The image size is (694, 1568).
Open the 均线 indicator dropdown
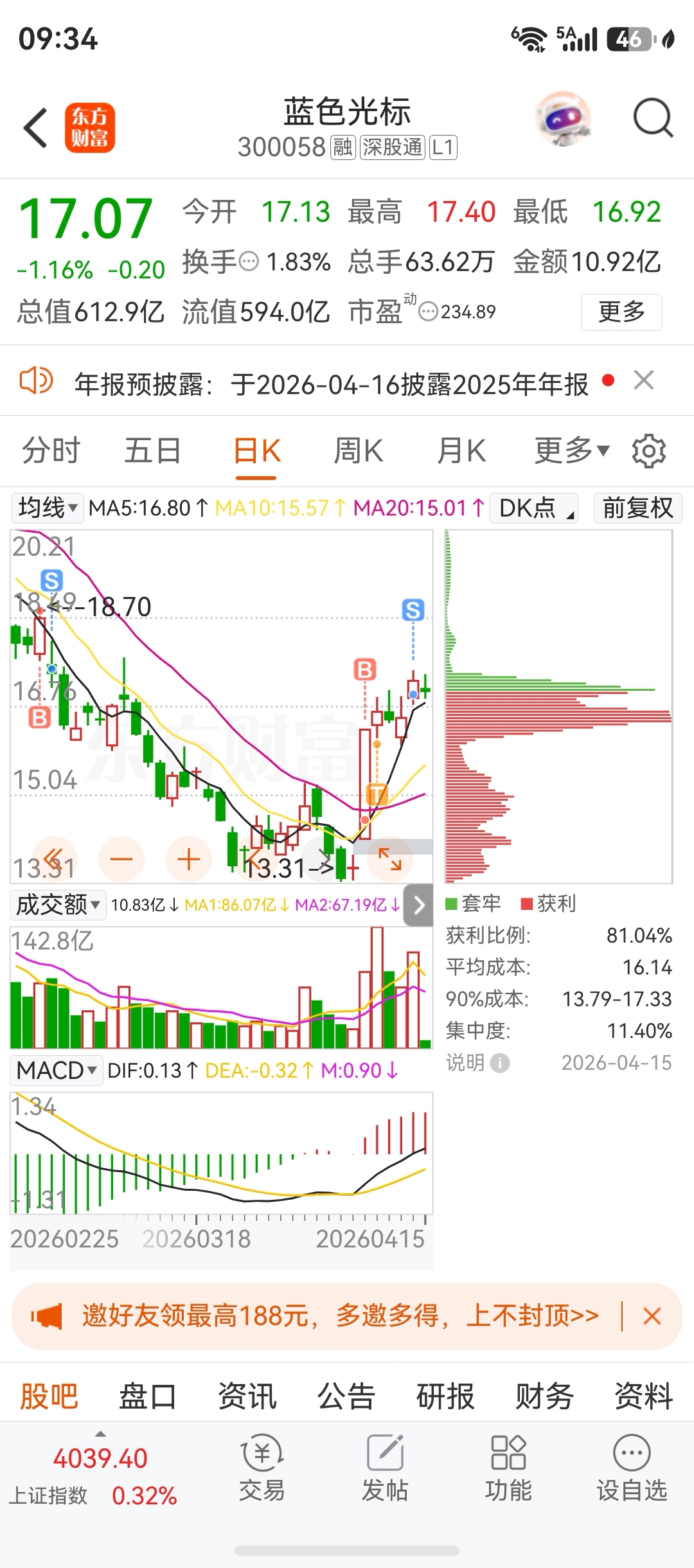48,508
